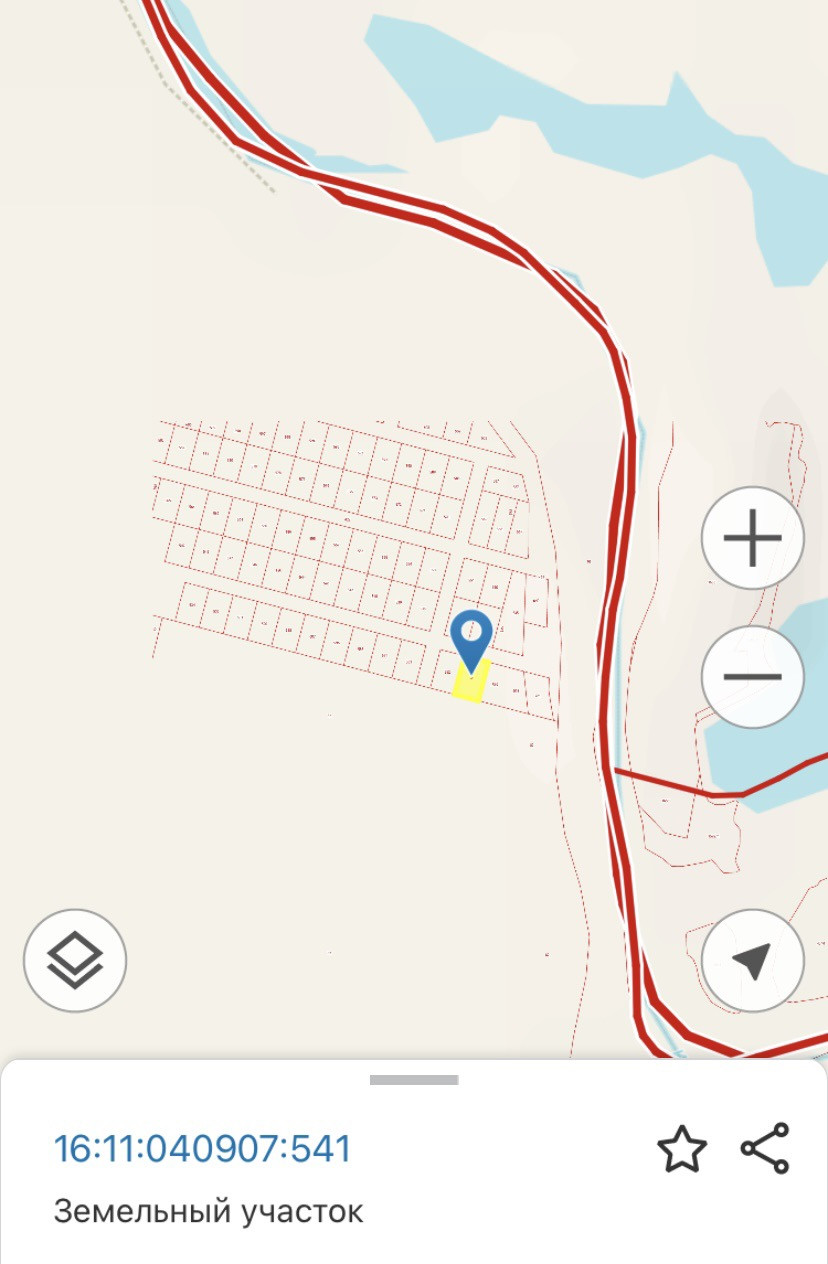The width and height of the screenshot is (828, 1264).
Task: Center map on my current location
Action: (752, 961)
